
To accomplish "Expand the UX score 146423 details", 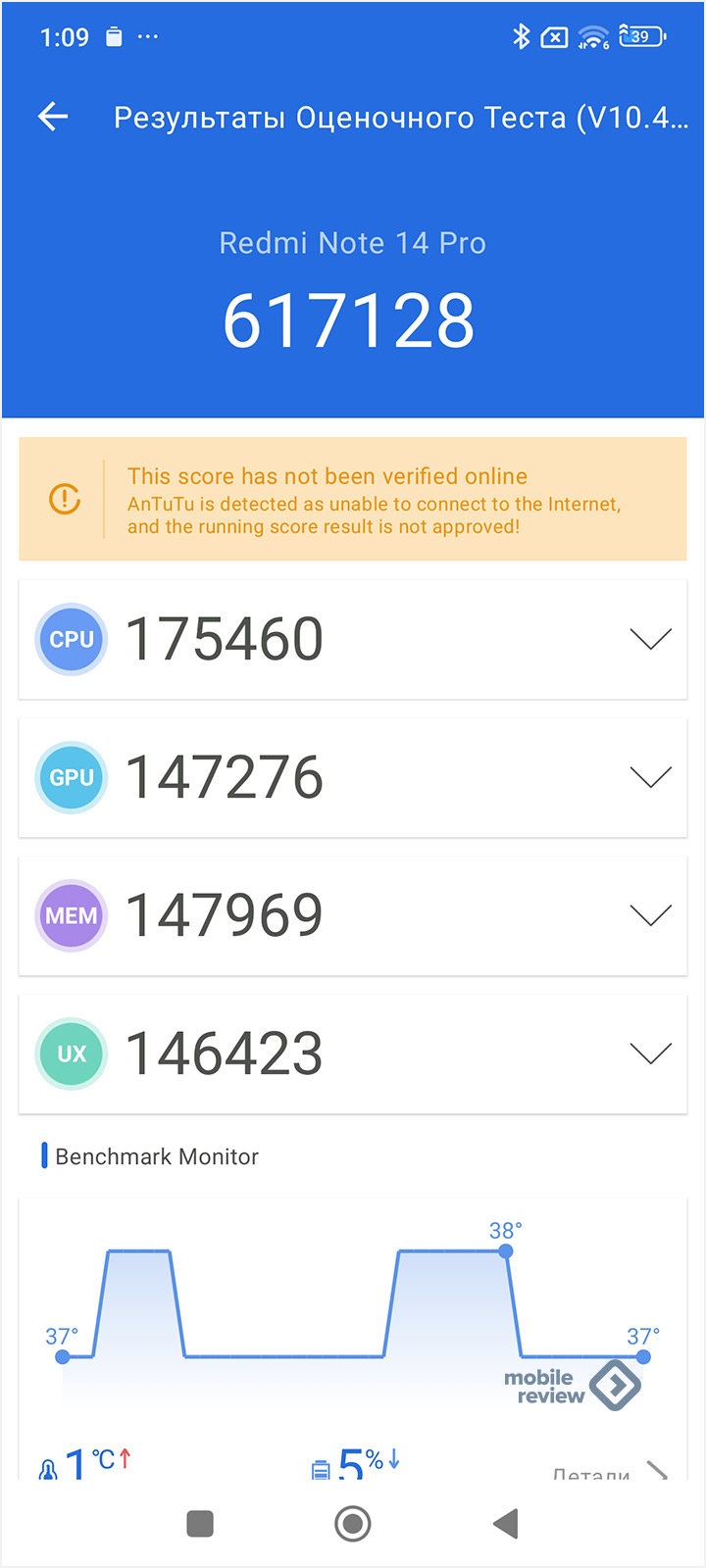I will click(x=650, y=1053).
